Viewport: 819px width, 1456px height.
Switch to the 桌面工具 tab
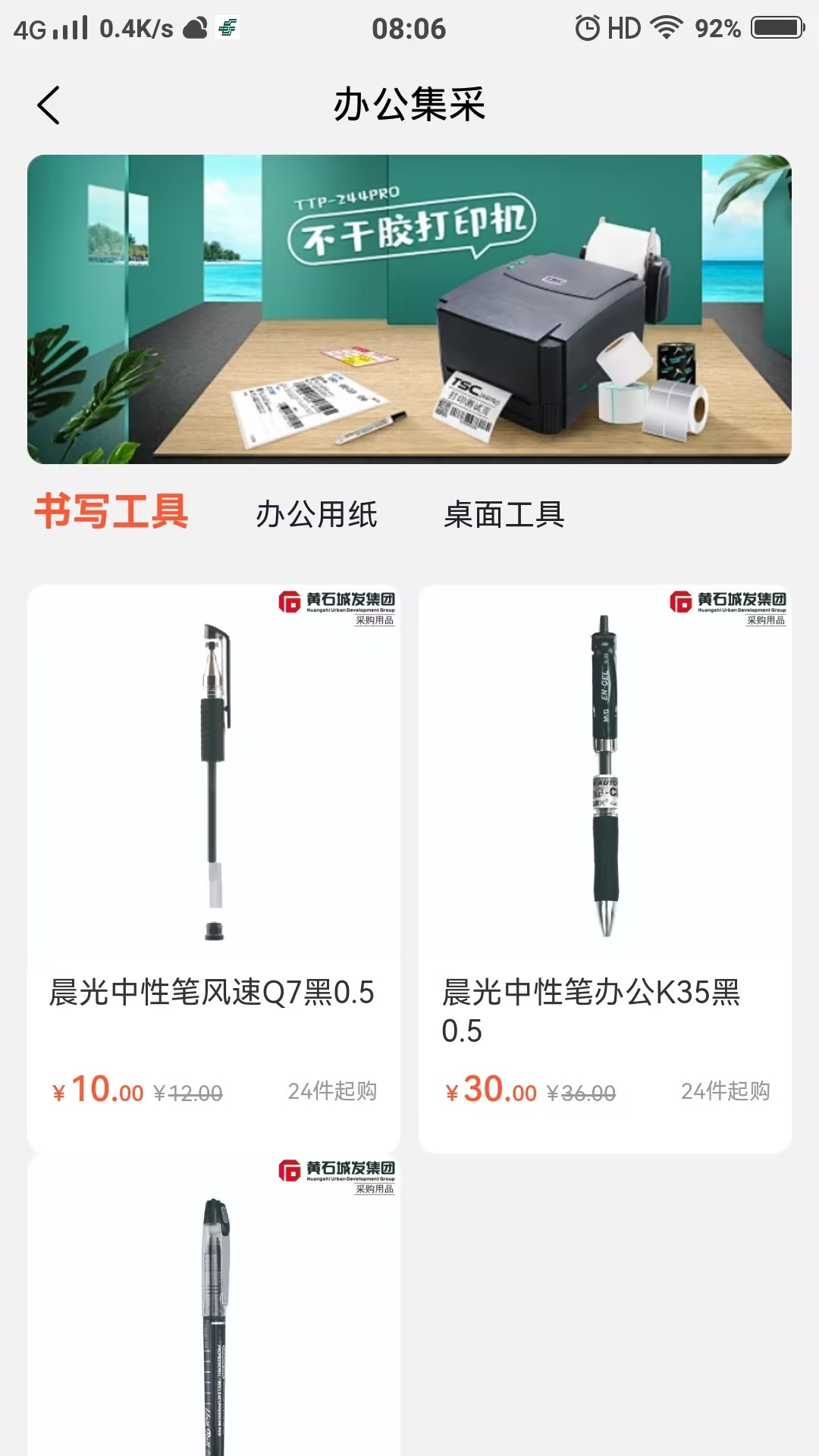pyautogui.click(x=507, y=513)
